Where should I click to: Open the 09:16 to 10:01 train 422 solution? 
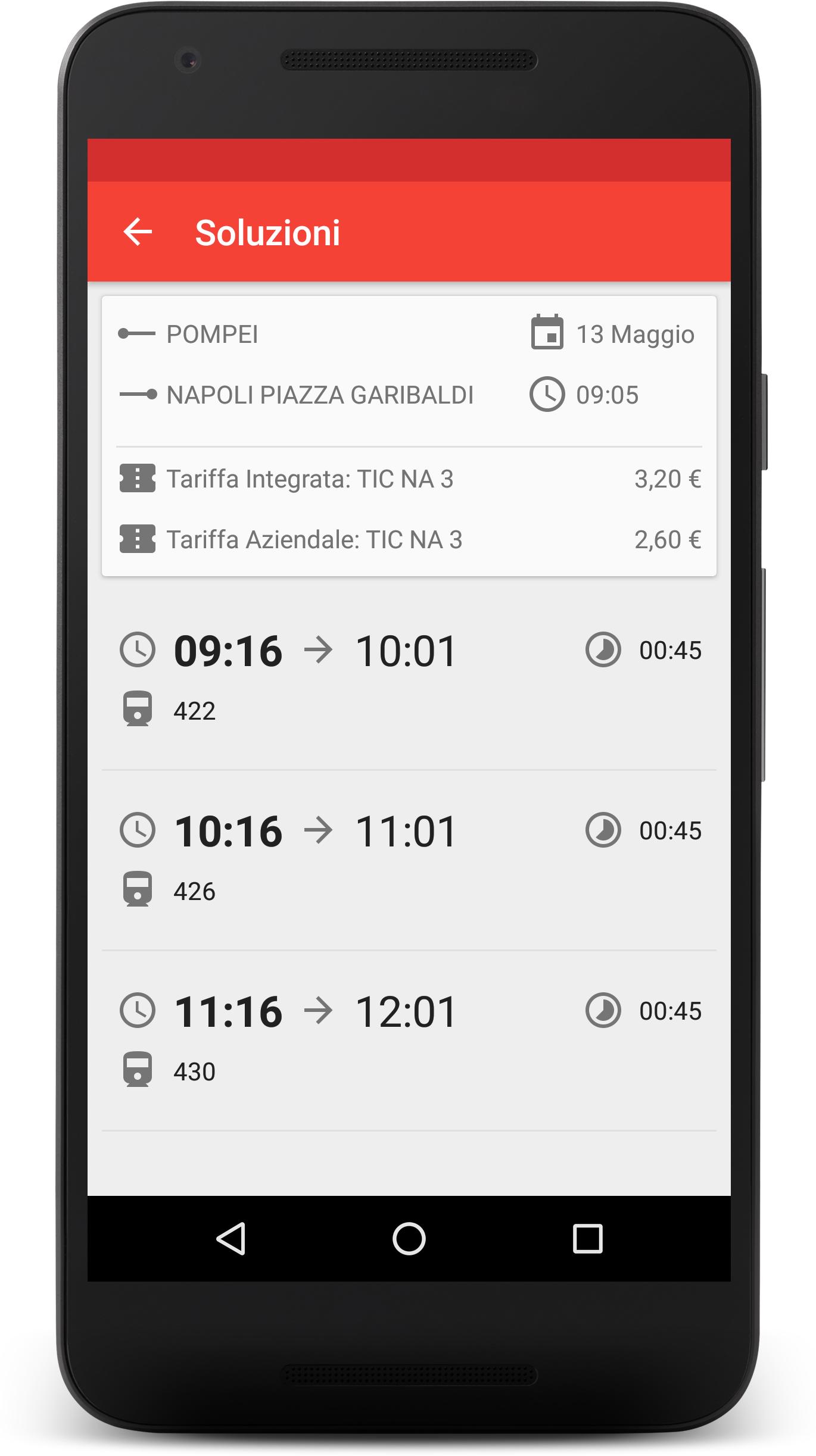(x=409, y=679)
